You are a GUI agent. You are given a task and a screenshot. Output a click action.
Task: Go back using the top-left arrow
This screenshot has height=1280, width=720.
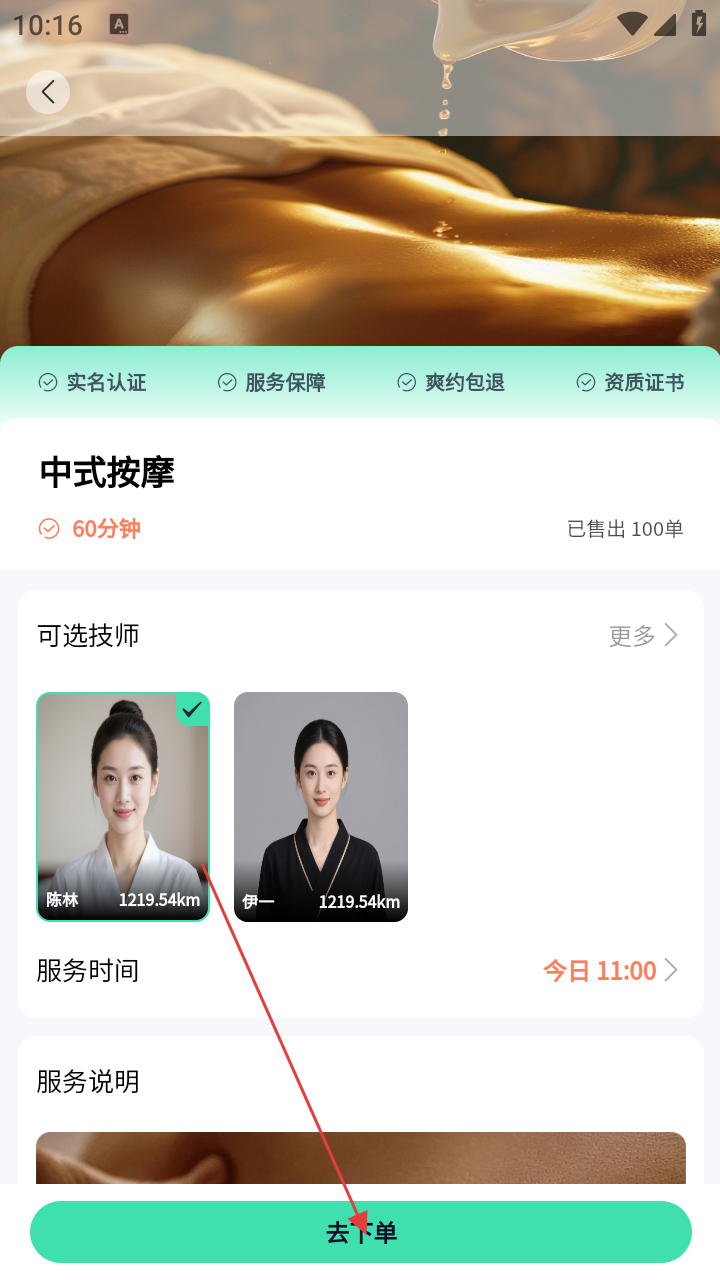click(x=48, y=92)
